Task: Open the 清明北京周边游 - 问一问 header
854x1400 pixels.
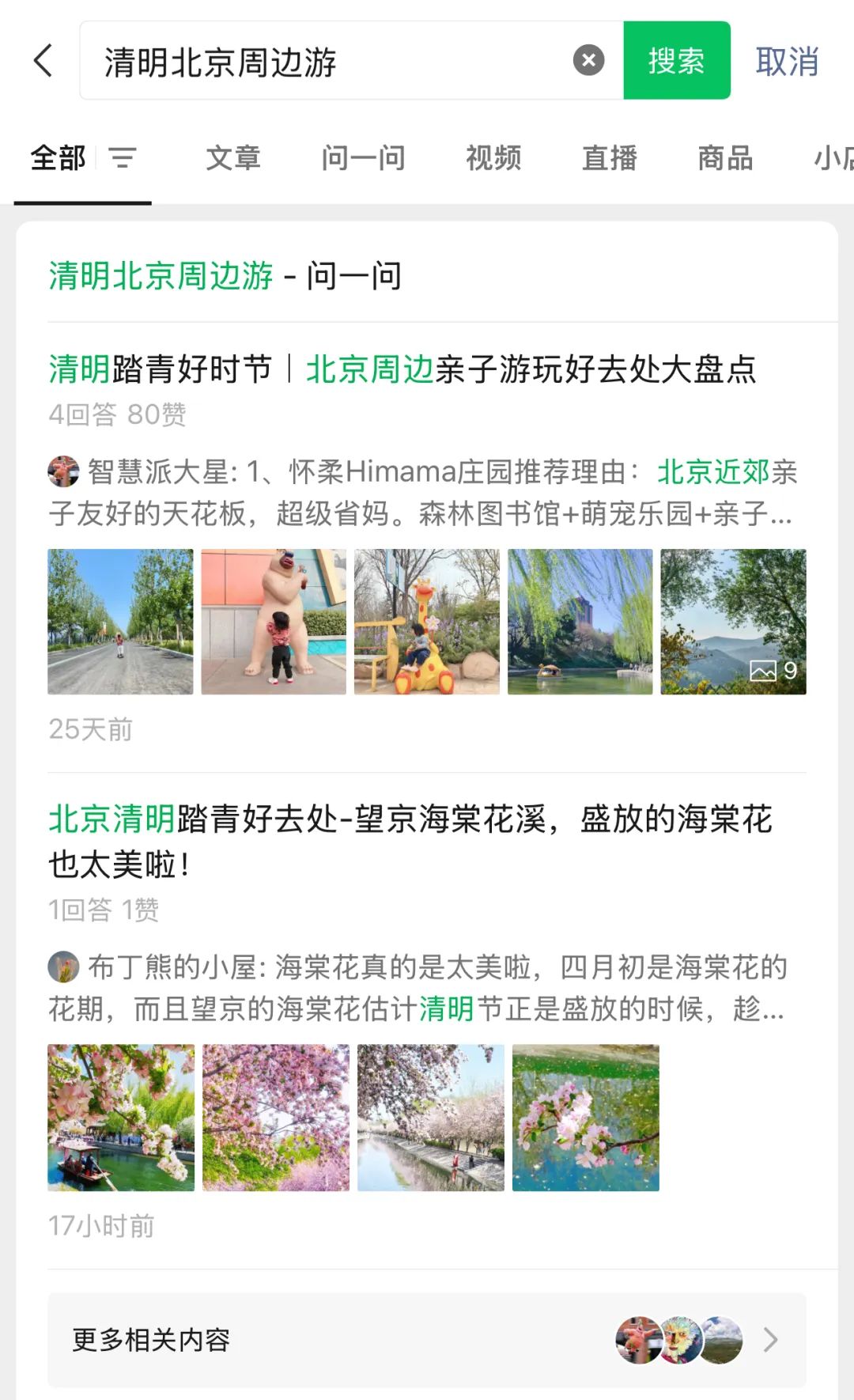Action: [225, 276]
